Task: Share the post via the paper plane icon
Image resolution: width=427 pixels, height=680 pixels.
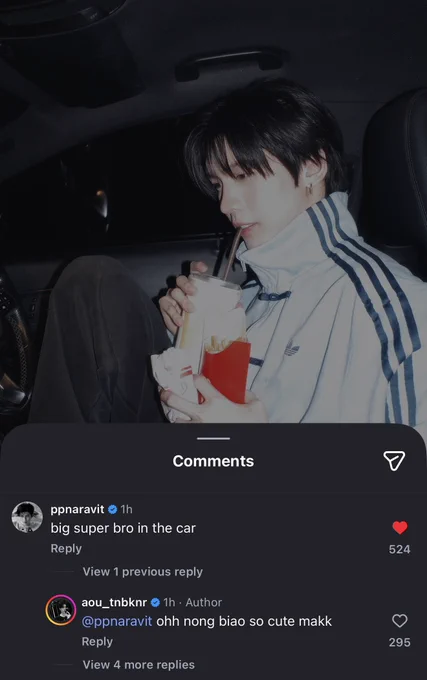Action: (394, 461)
